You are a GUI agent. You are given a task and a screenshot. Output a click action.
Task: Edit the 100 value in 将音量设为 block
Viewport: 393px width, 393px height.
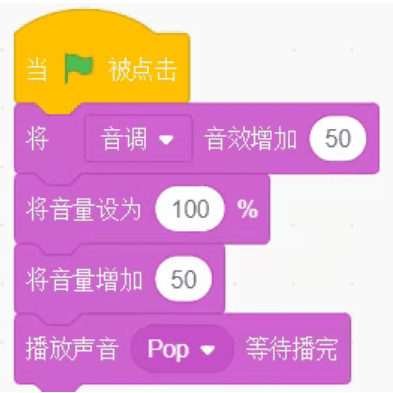pos(190,209)
